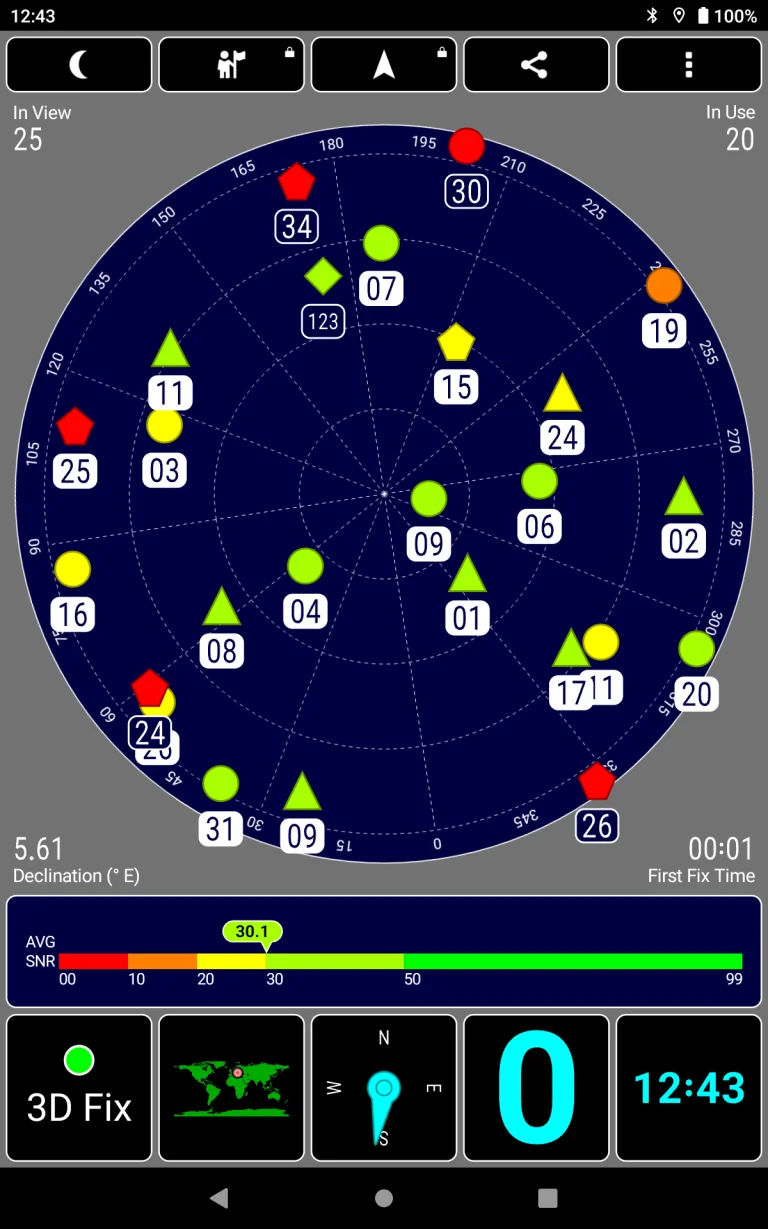Tap the navigation arrow button
This screenshot has height=1229, width=768.
click(x=384, y=65)
